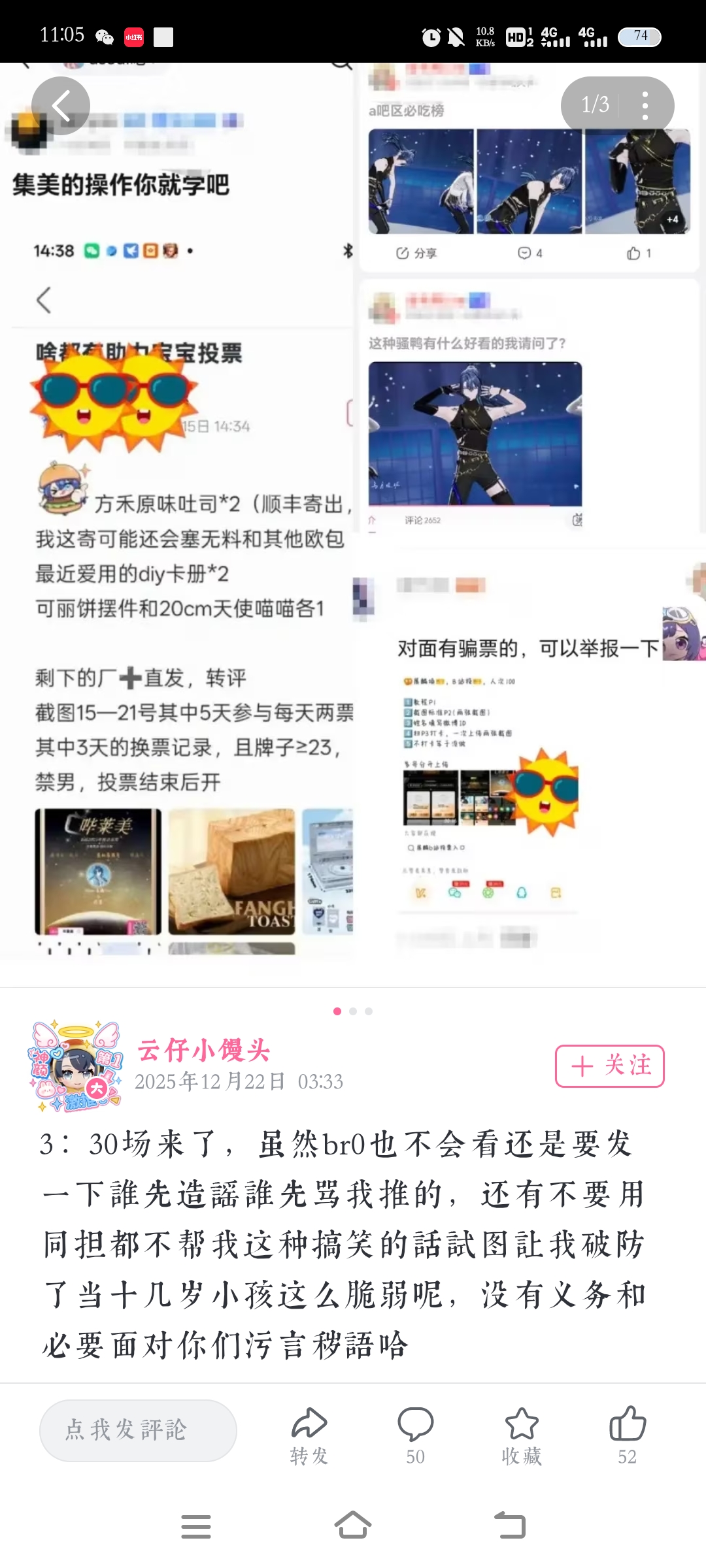Open the comments with 50 replies
The height and width of the screenshot is (1568, 706).
pyautogui.click(x=415, y=1435)
